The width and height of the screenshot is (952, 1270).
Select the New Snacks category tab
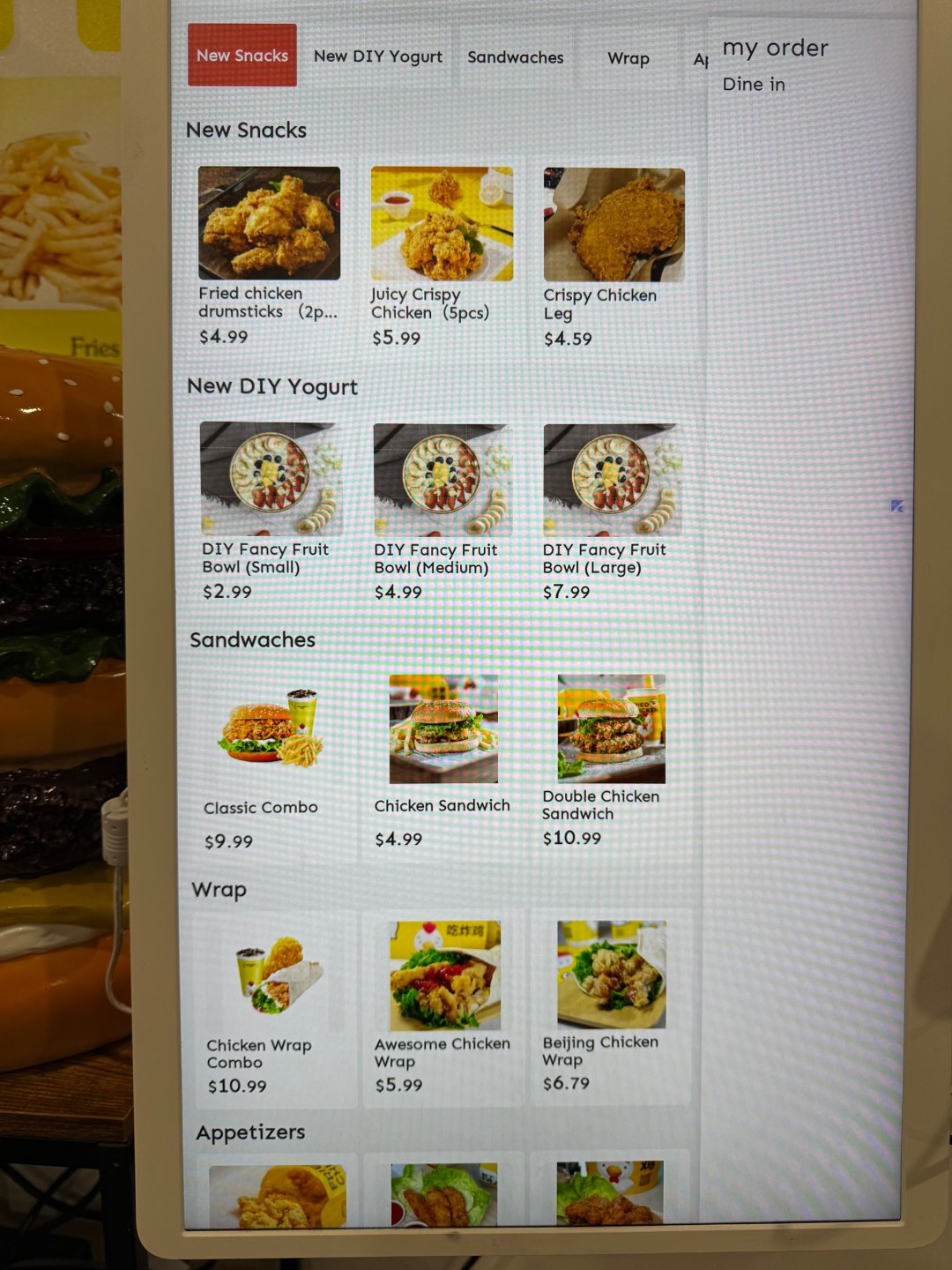coord(242,56)
